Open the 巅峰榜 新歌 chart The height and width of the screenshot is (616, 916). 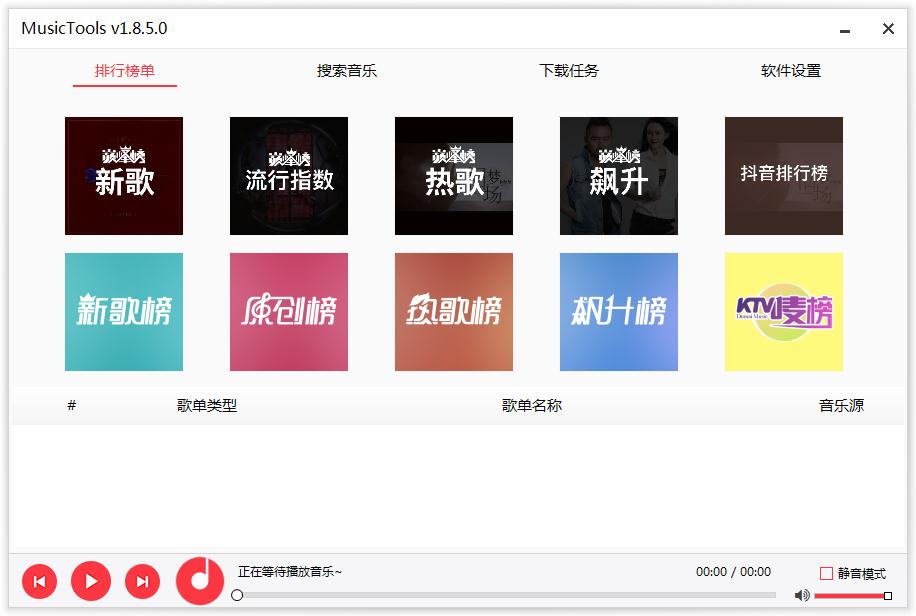tap(124, 176)
